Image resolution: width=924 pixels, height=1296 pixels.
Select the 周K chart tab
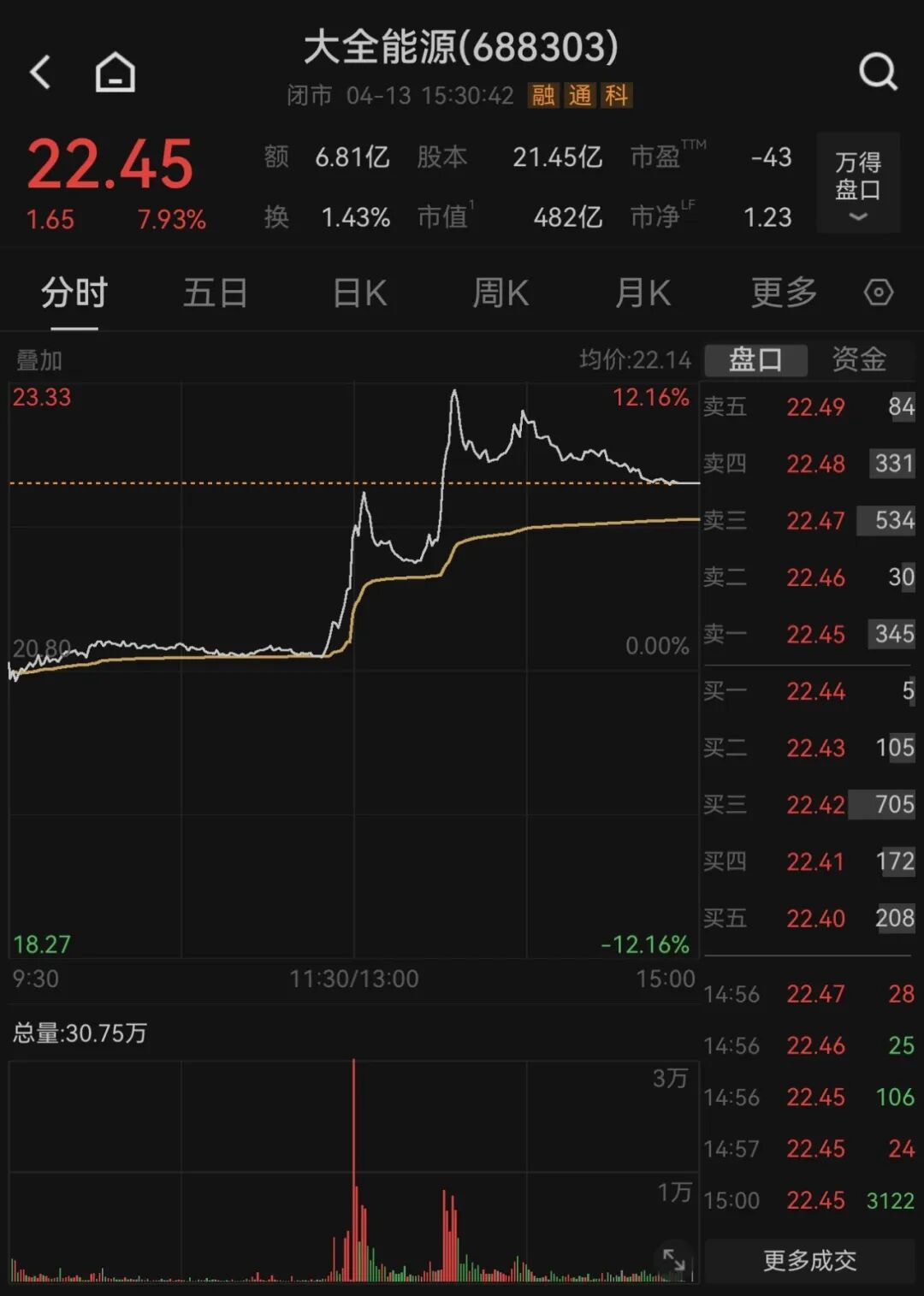pyautogui.click(x=501, y=293)
